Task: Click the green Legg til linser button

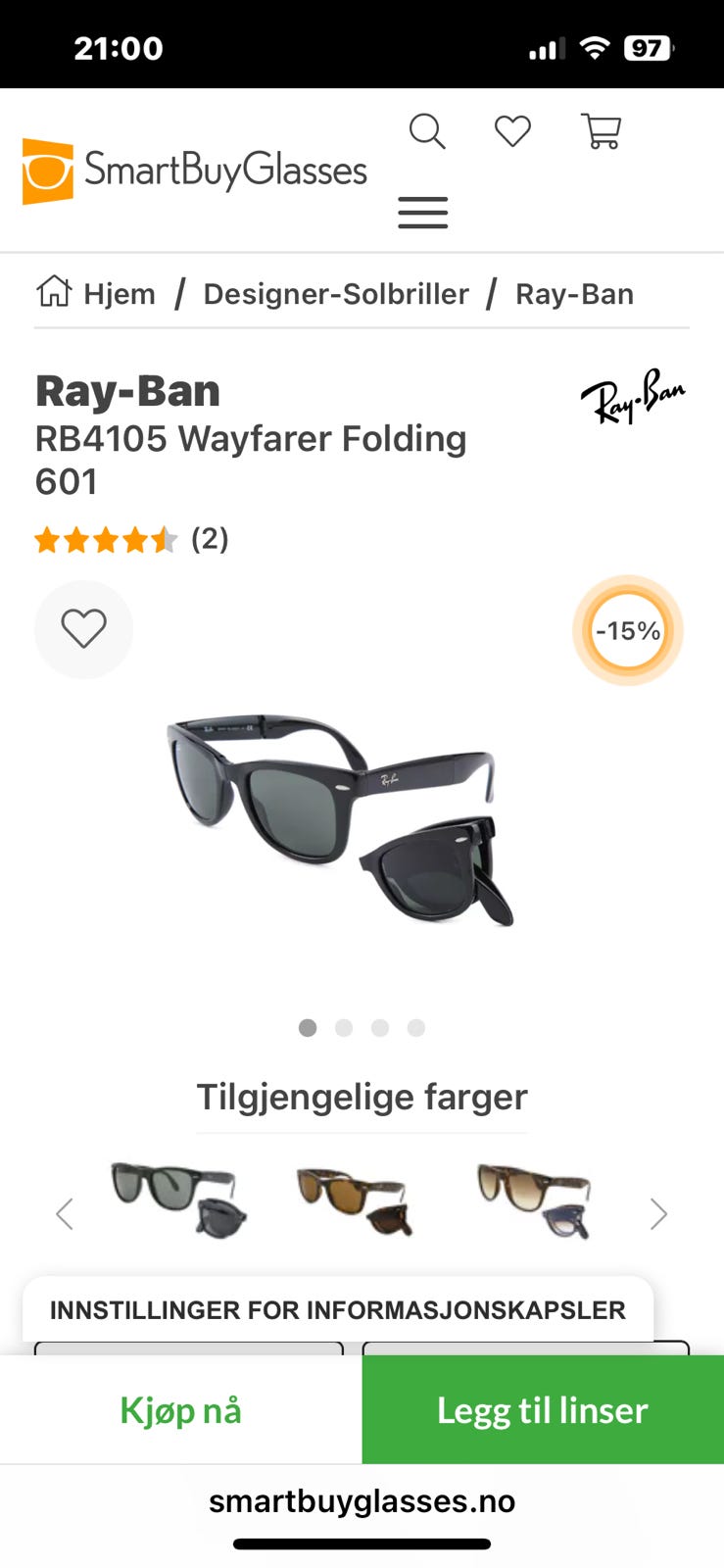Action: coord(542,1409)
